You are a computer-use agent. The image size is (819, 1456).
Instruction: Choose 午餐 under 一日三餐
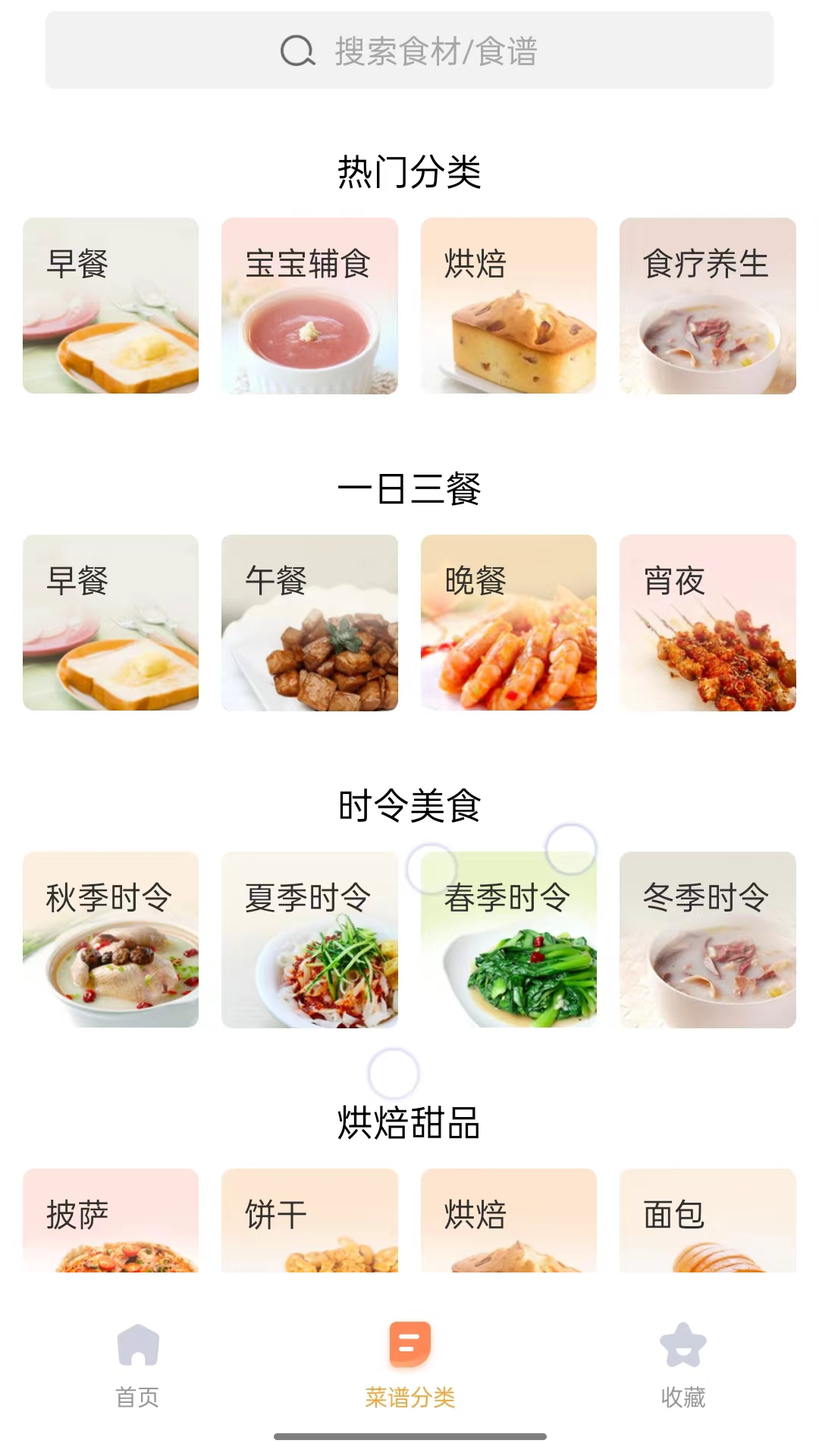[309, 624]
